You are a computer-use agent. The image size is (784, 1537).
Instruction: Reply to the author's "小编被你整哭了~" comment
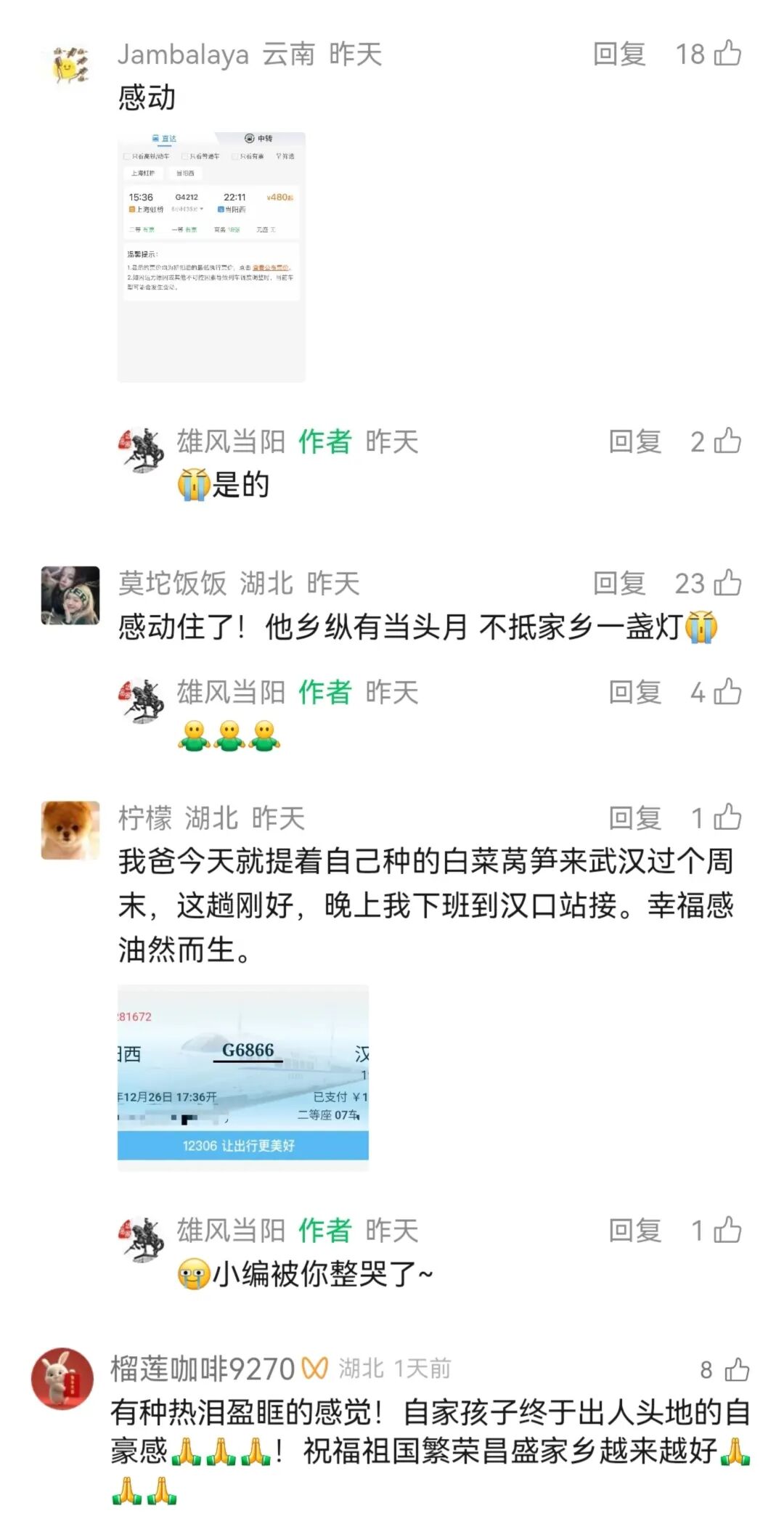[x=635, y=1231]
